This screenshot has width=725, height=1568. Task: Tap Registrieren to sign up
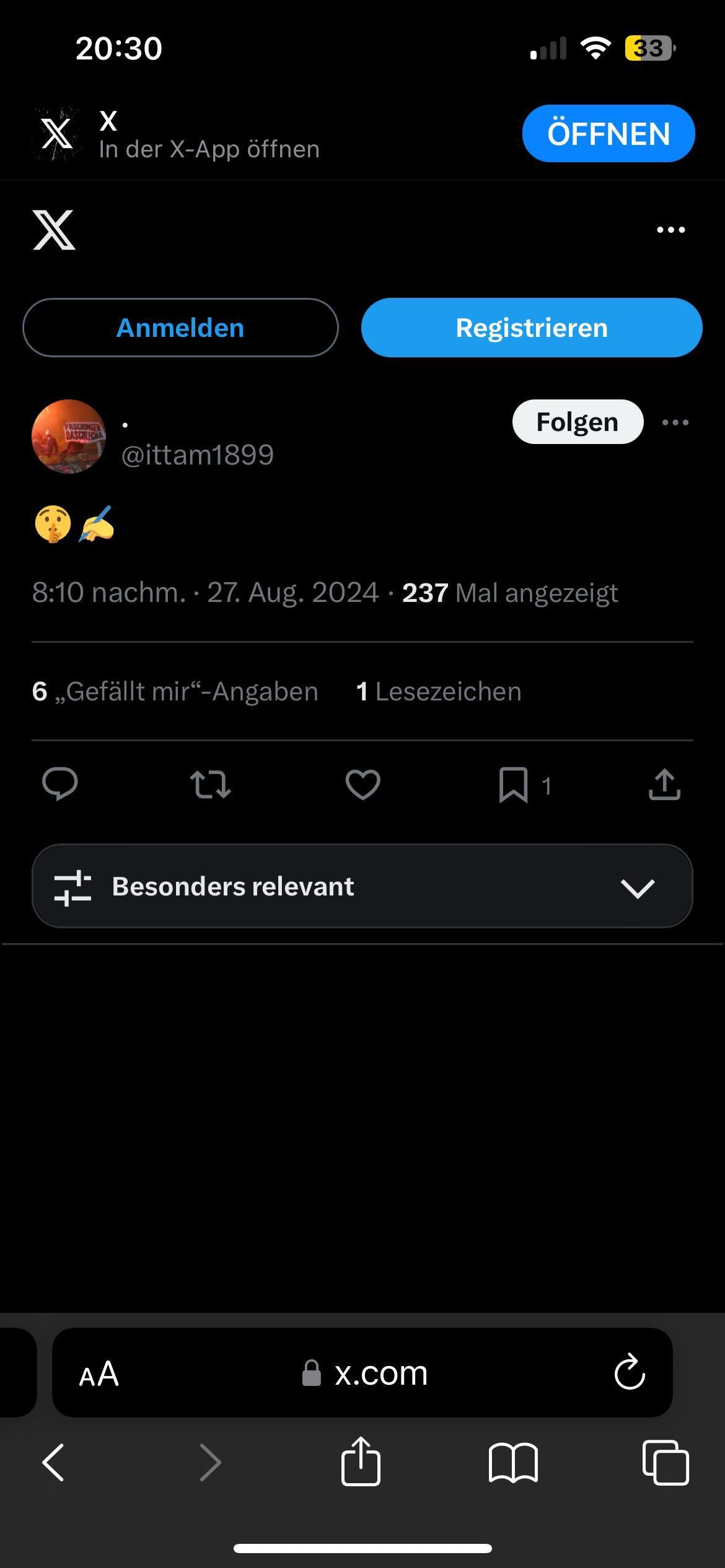click(x=532, y=328)
